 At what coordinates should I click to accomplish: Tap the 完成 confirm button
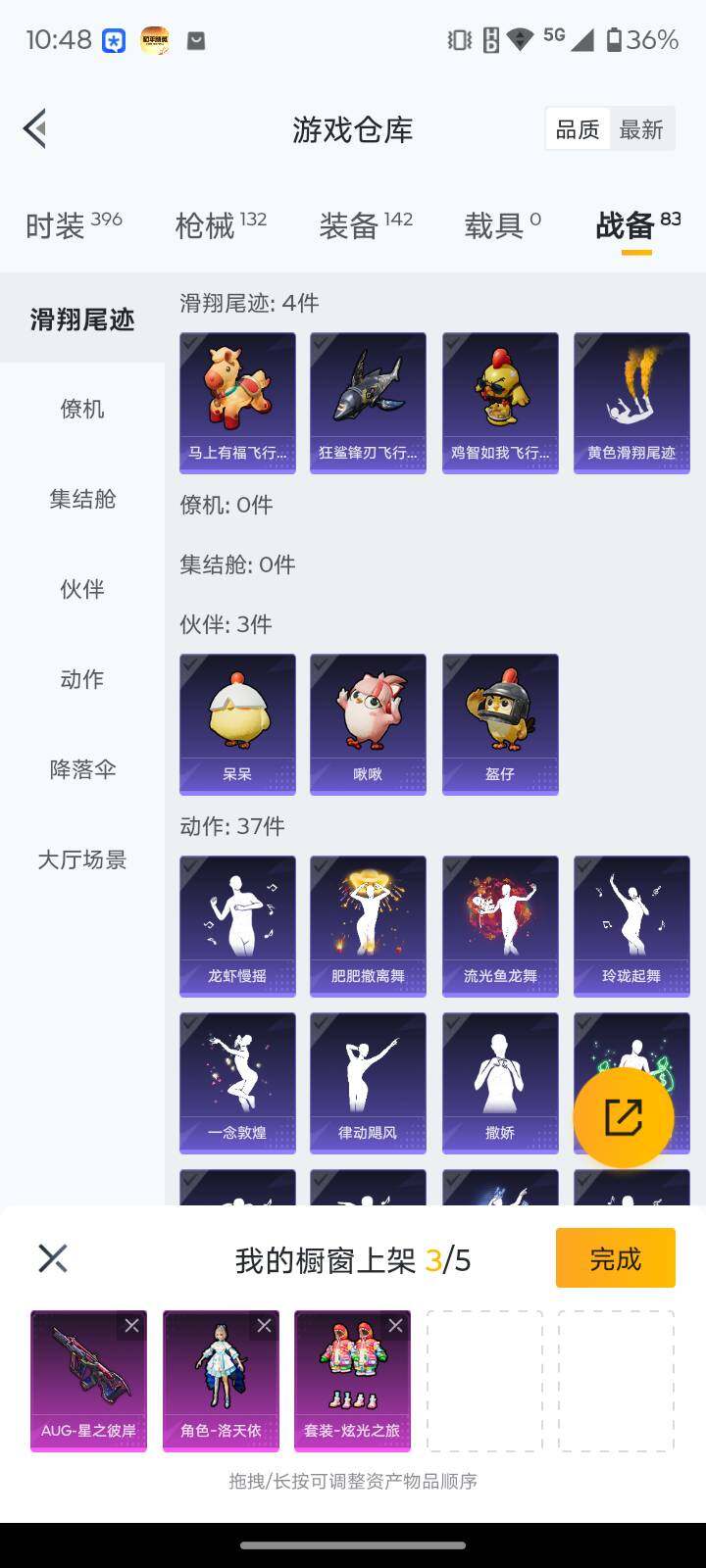coord(615,1257)
